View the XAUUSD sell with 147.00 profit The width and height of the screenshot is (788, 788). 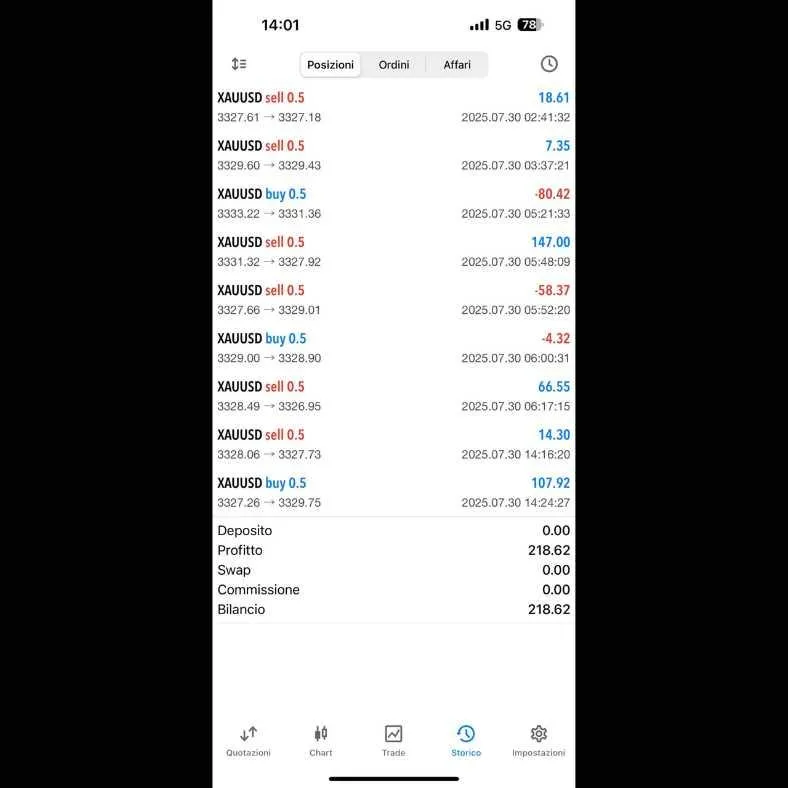[x=393, y=251]
